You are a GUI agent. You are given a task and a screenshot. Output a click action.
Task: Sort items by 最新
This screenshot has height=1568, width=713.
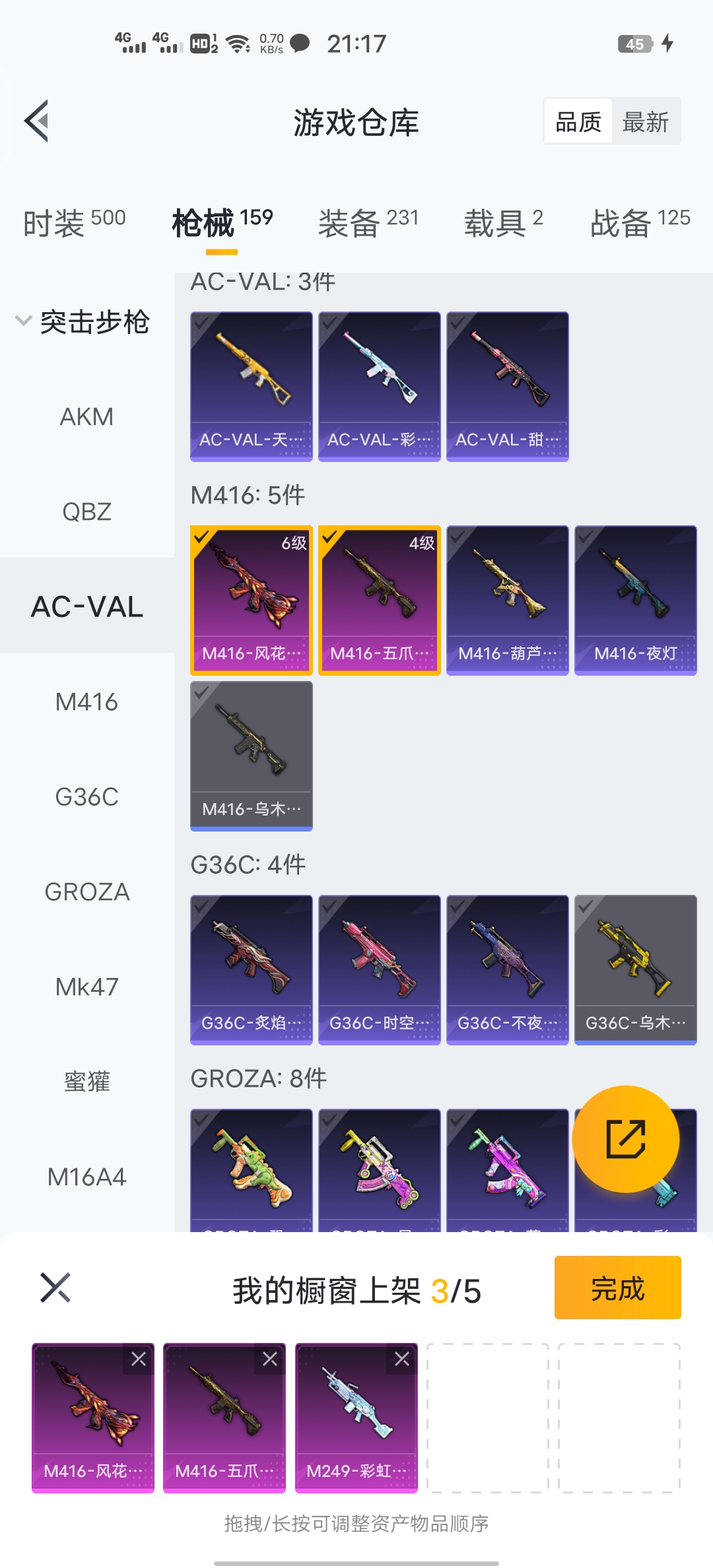[645, 122]
